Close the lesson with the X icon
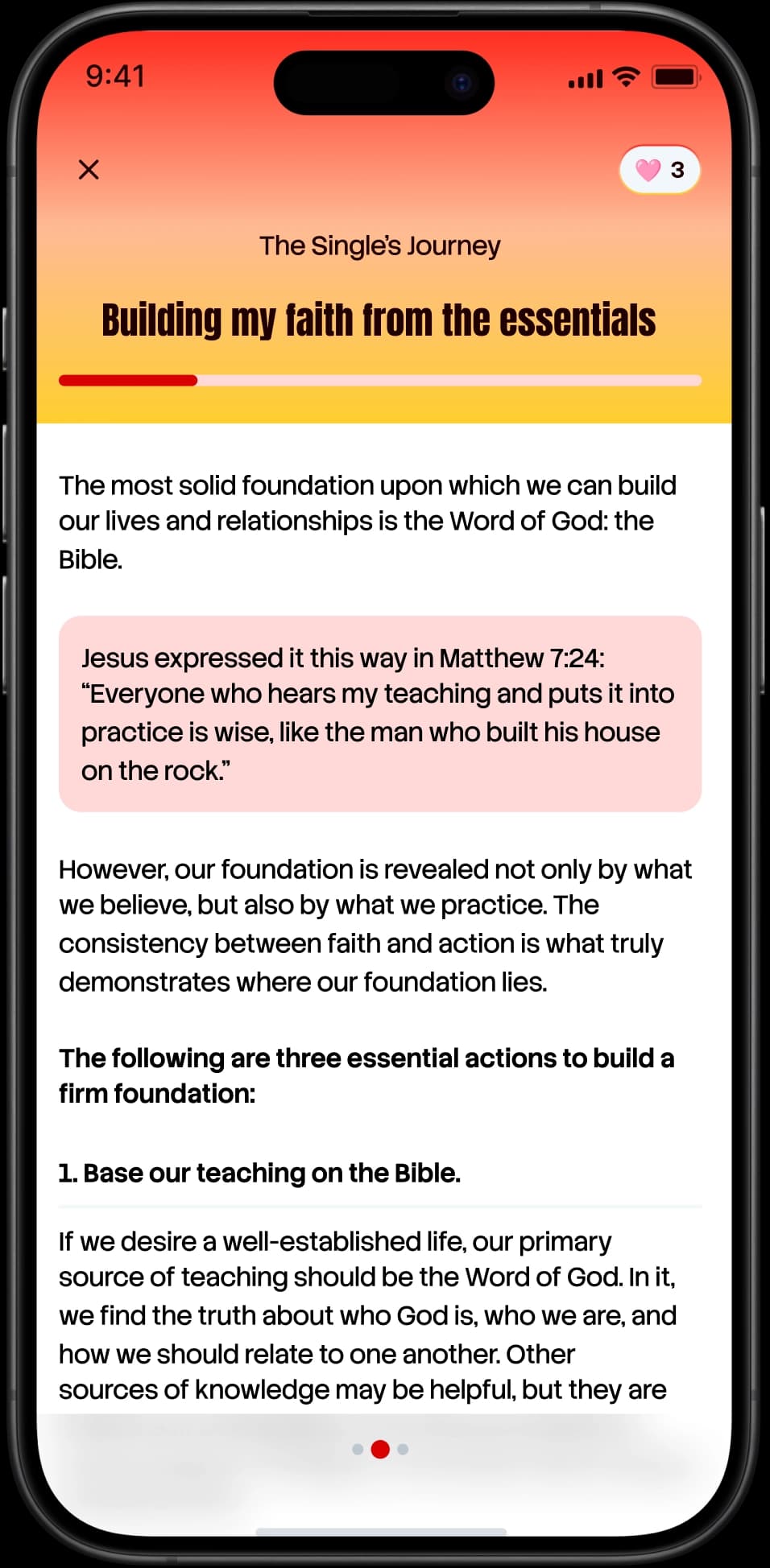 coord(89,169)
